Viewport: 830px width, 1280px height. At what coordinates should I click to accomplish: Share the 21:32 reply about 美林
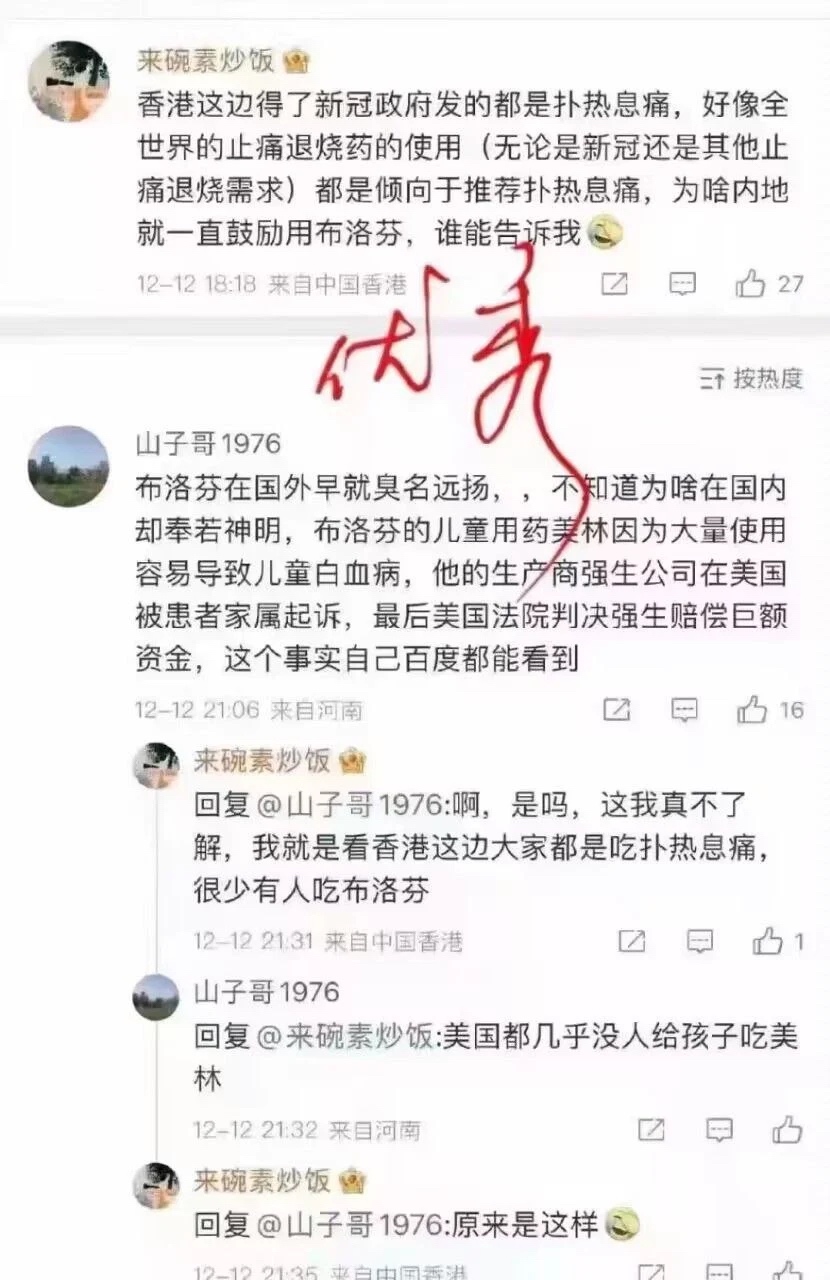651,1130
